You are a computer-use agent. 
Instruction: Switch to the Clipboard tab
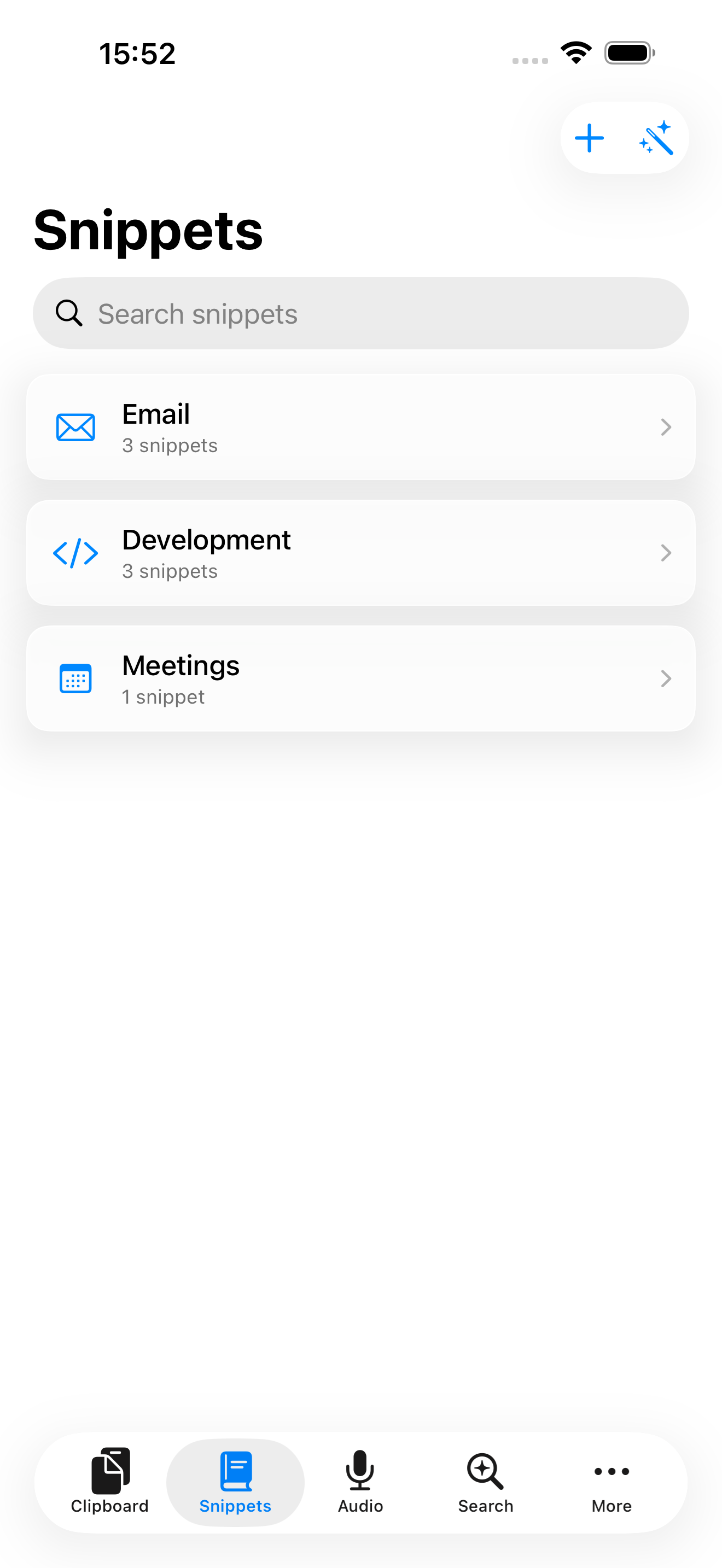(109, 1482)
